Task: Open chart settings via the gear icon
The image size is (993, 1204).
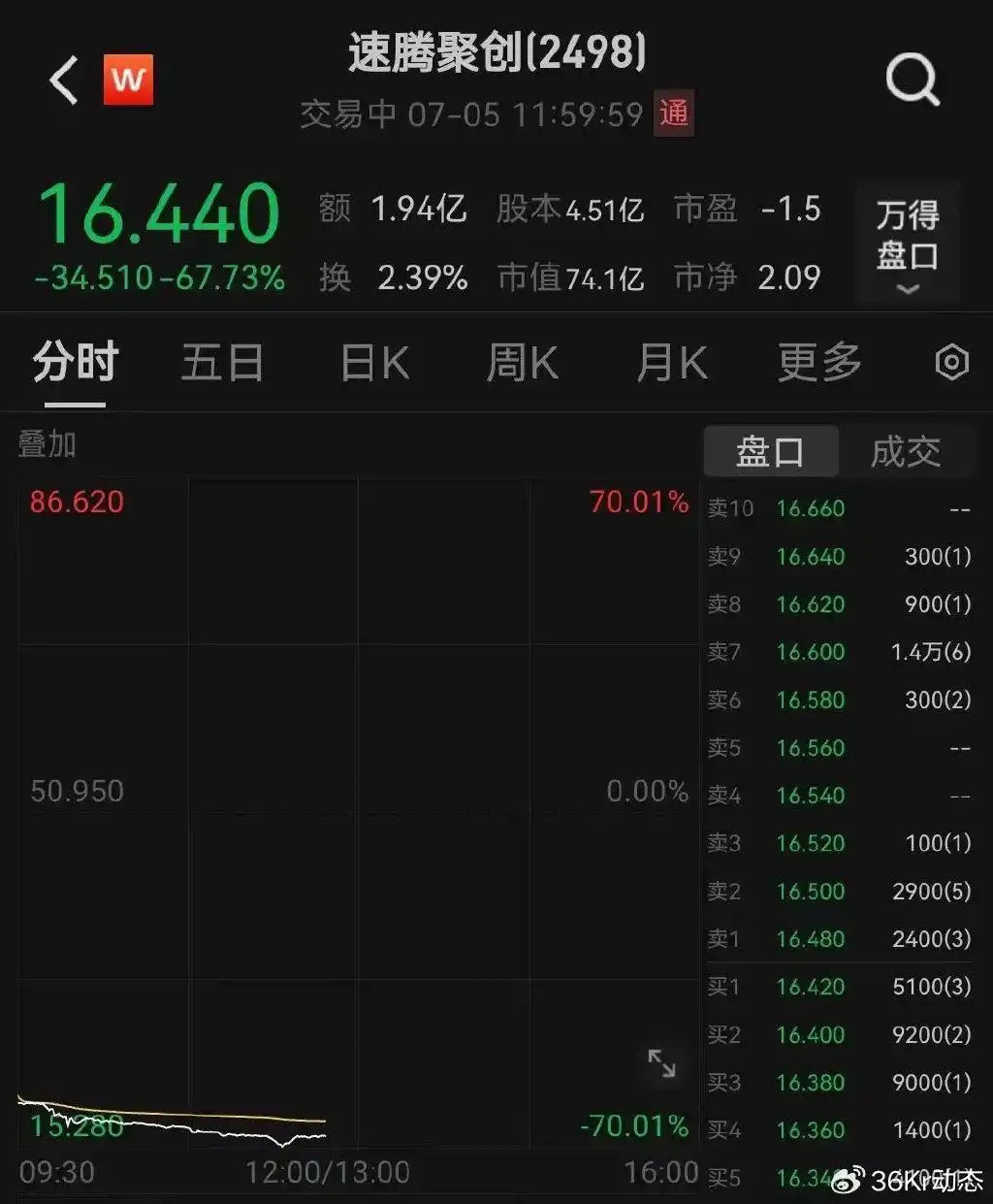Action: pos(951,362)
